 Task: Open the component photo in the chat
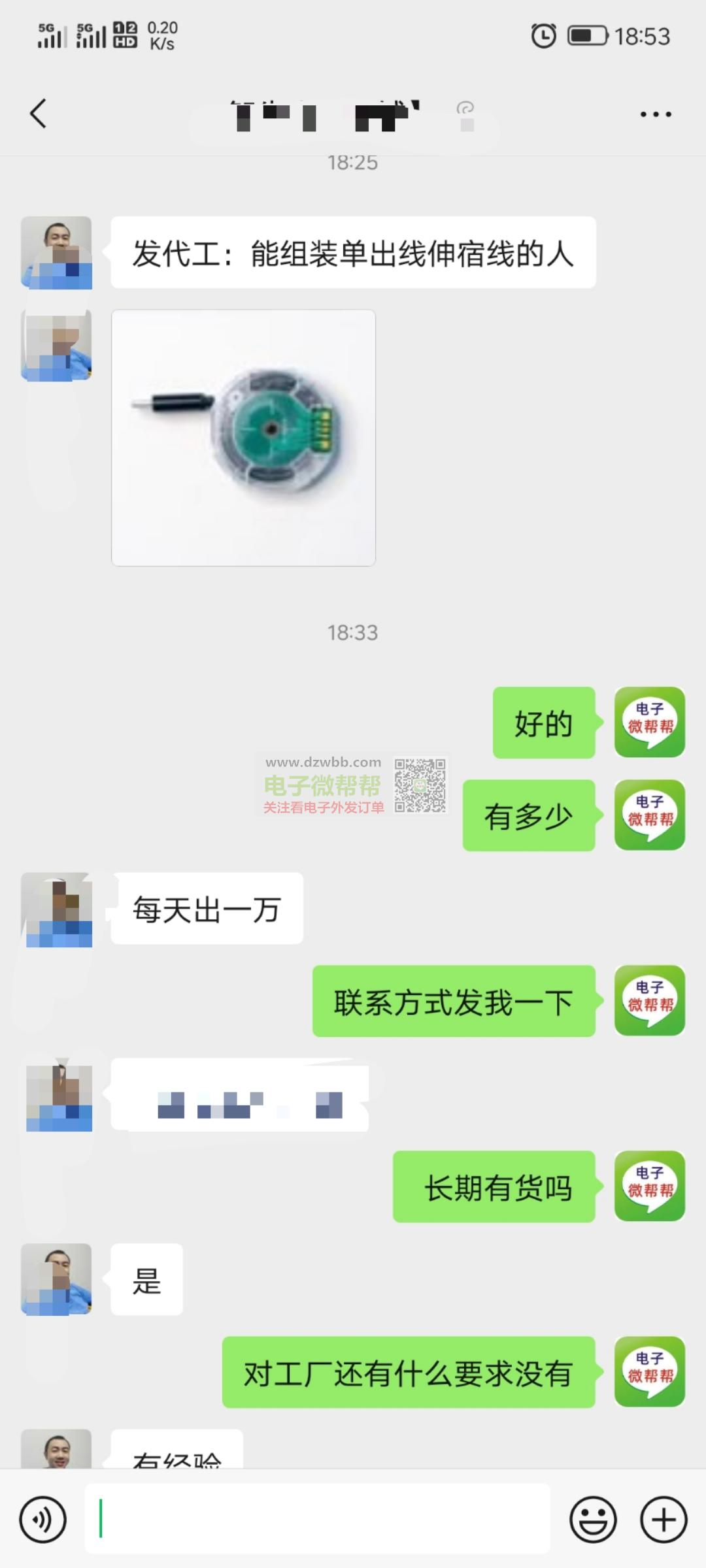click(x=243, y=438)
